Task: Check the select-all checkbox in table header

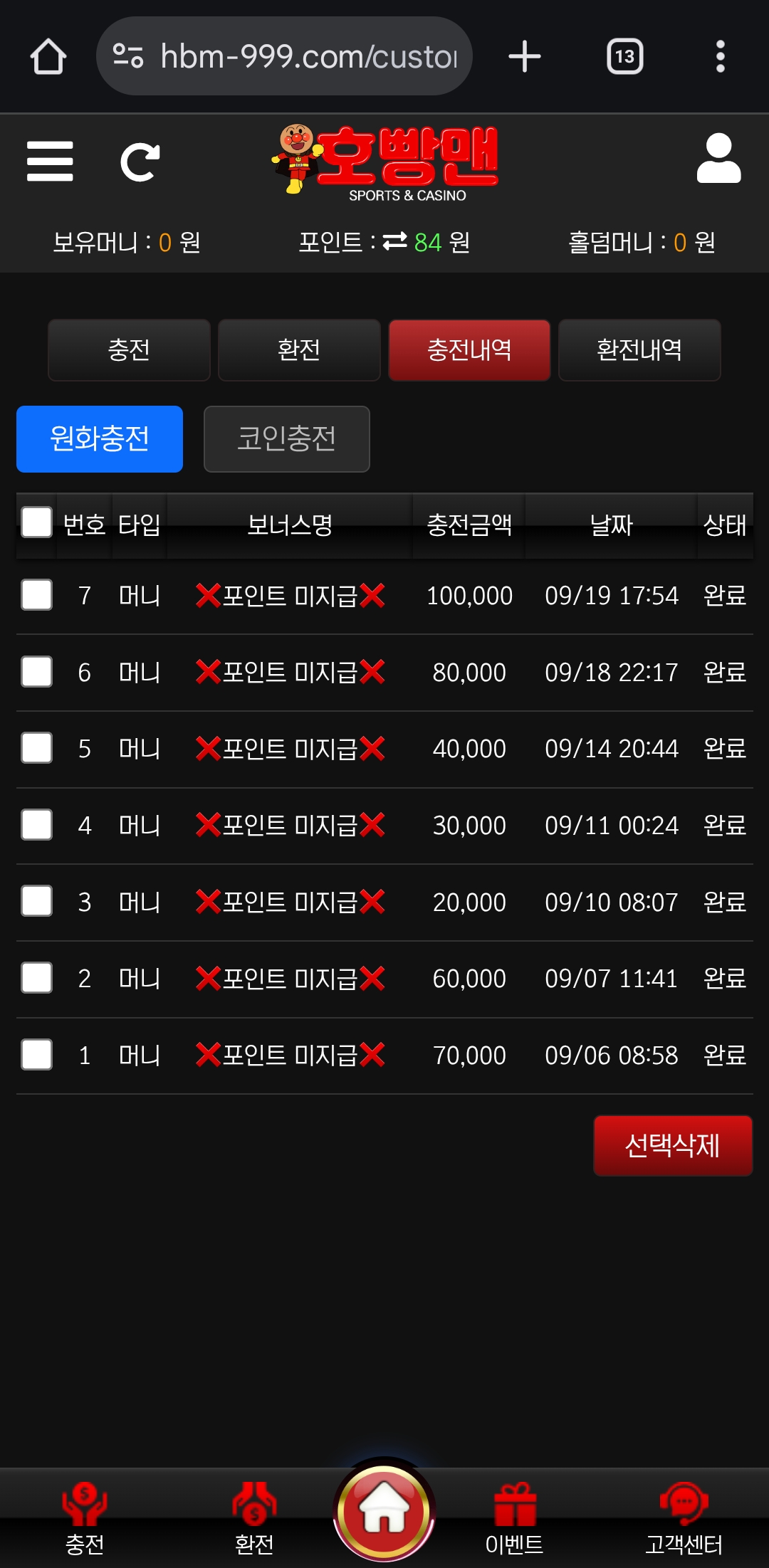Action: pos(36,522)
